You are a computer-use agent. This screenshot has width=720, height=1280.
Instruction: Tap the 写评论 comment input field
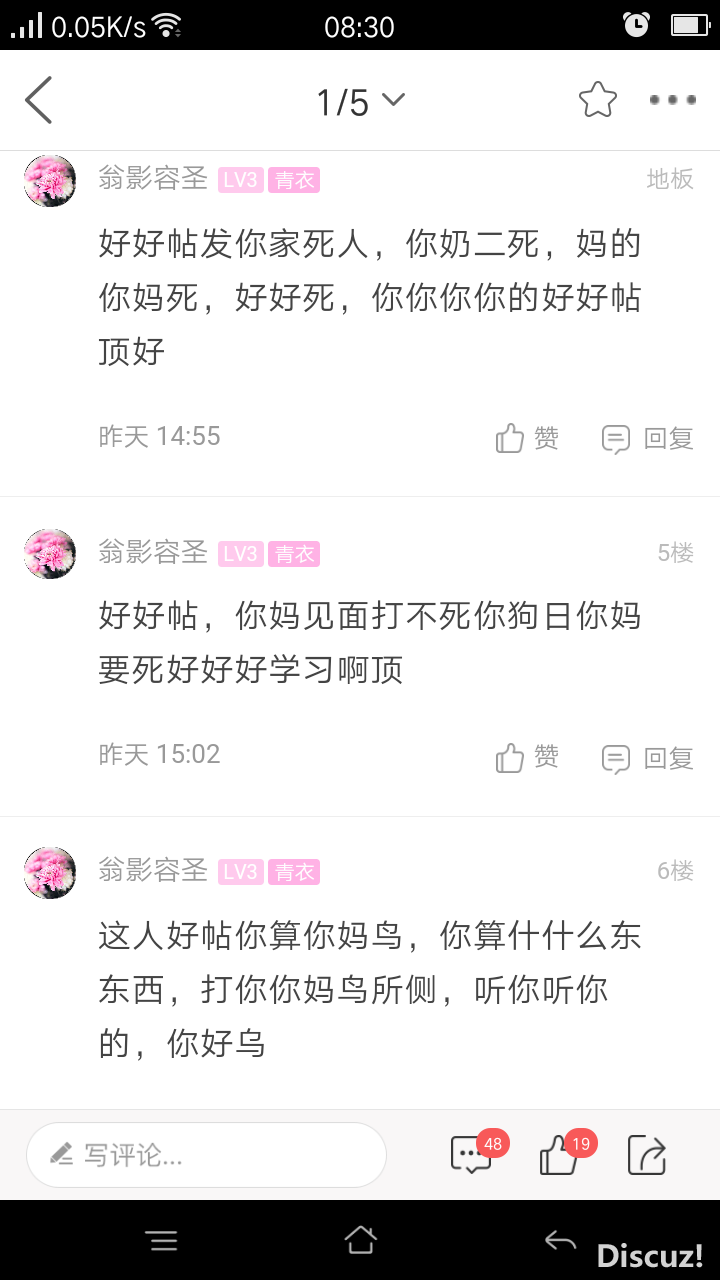coord(206,1155)
